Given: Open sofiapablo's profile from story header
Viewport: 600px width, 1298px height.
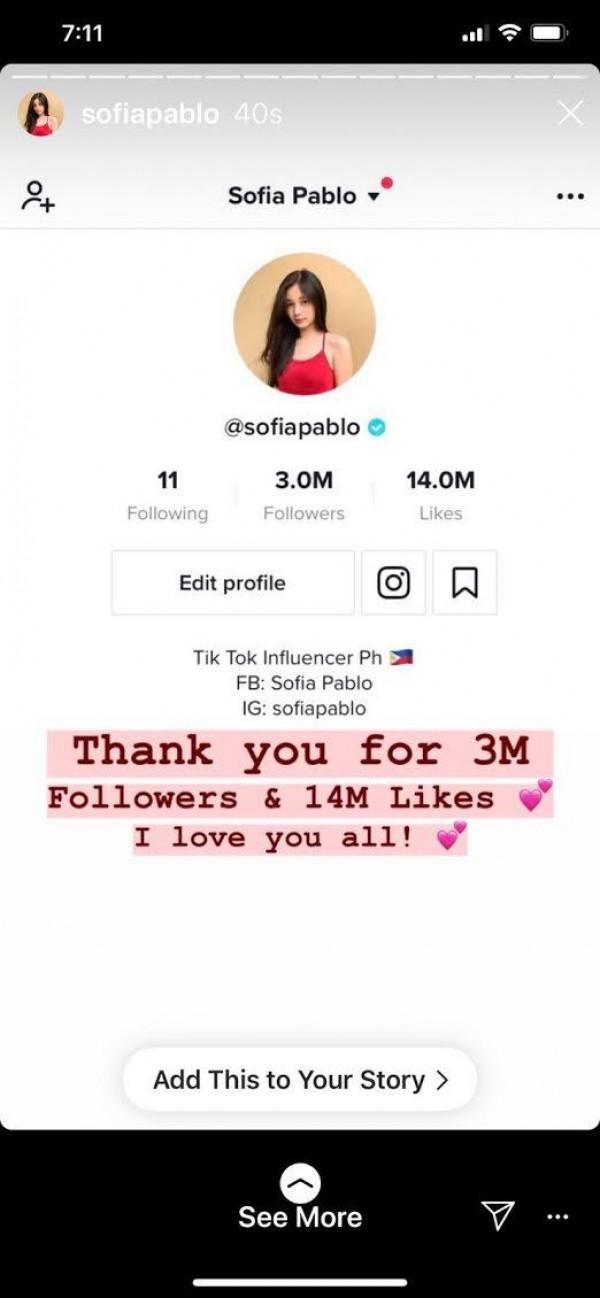Looking at the screenshot, I should pyautogui.click(x=149, y=114).
